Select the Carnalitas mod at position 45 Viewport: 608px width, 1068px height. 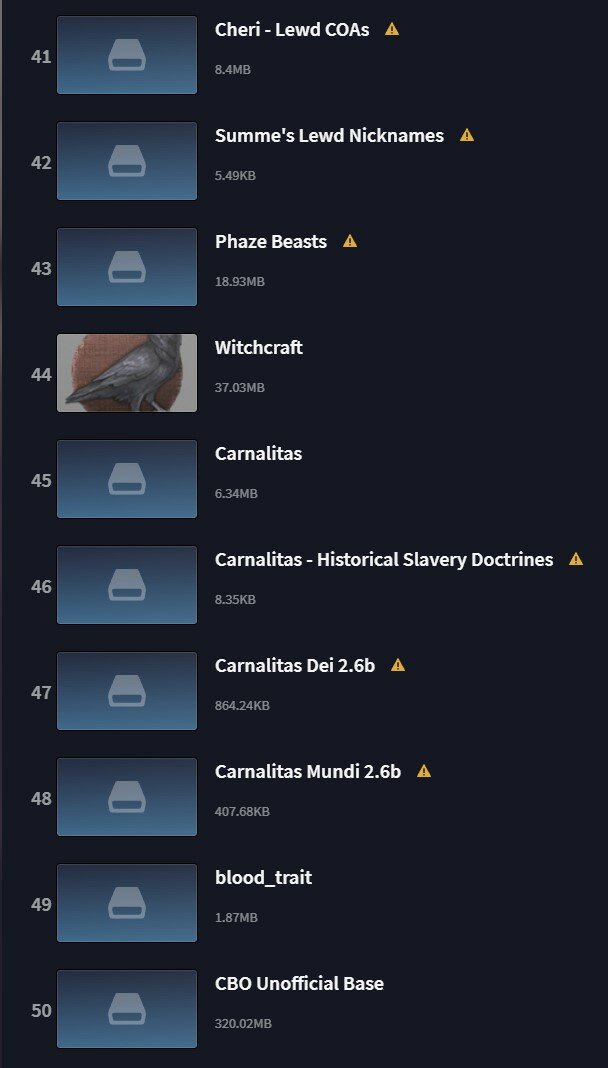click(x=304, y=480)
